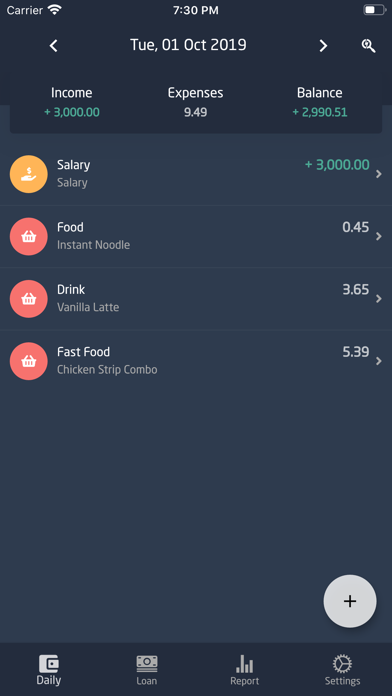Switch to the Daily tab

coord(49,669)
